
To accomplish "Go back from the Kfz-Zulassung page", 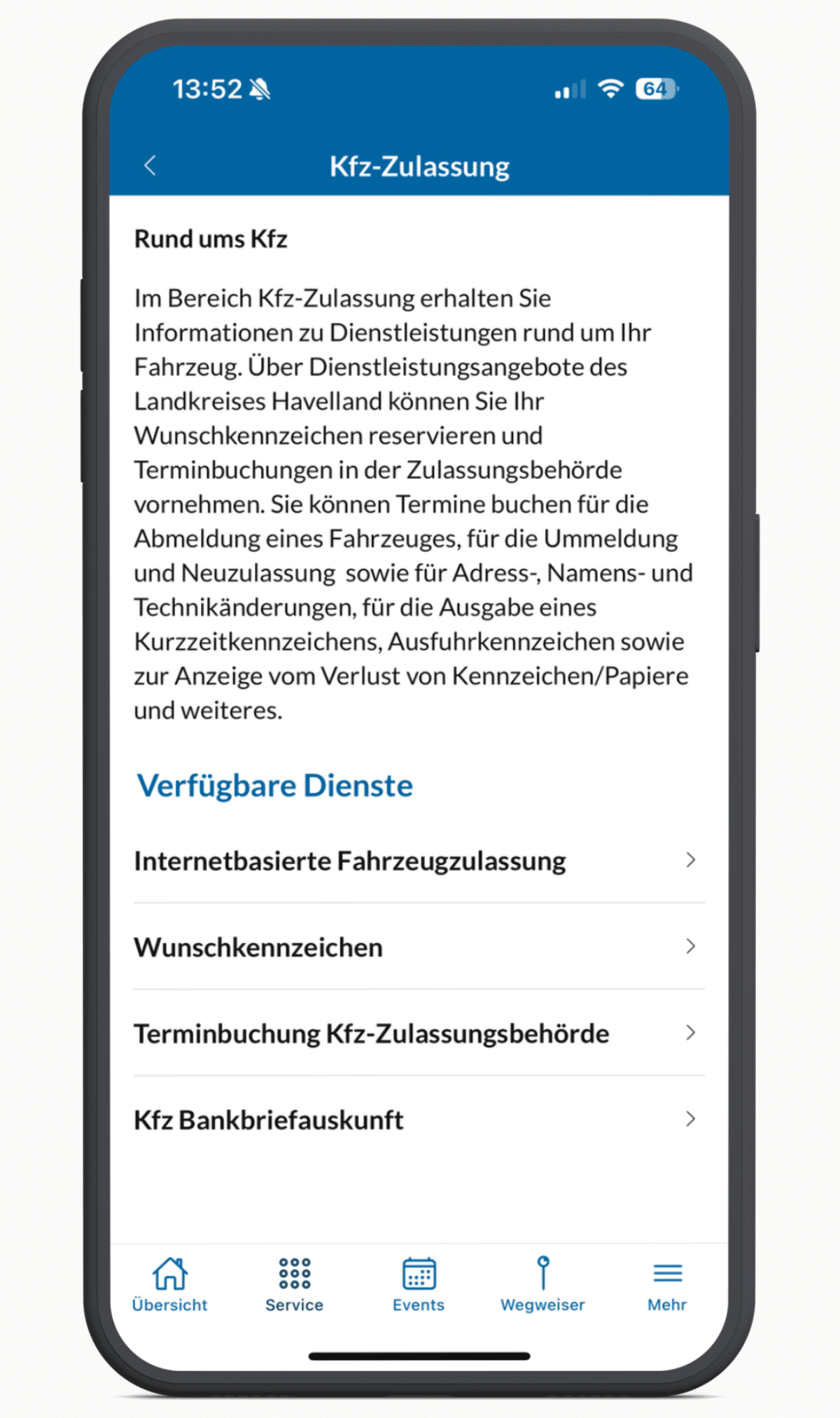I will point(150,166).
